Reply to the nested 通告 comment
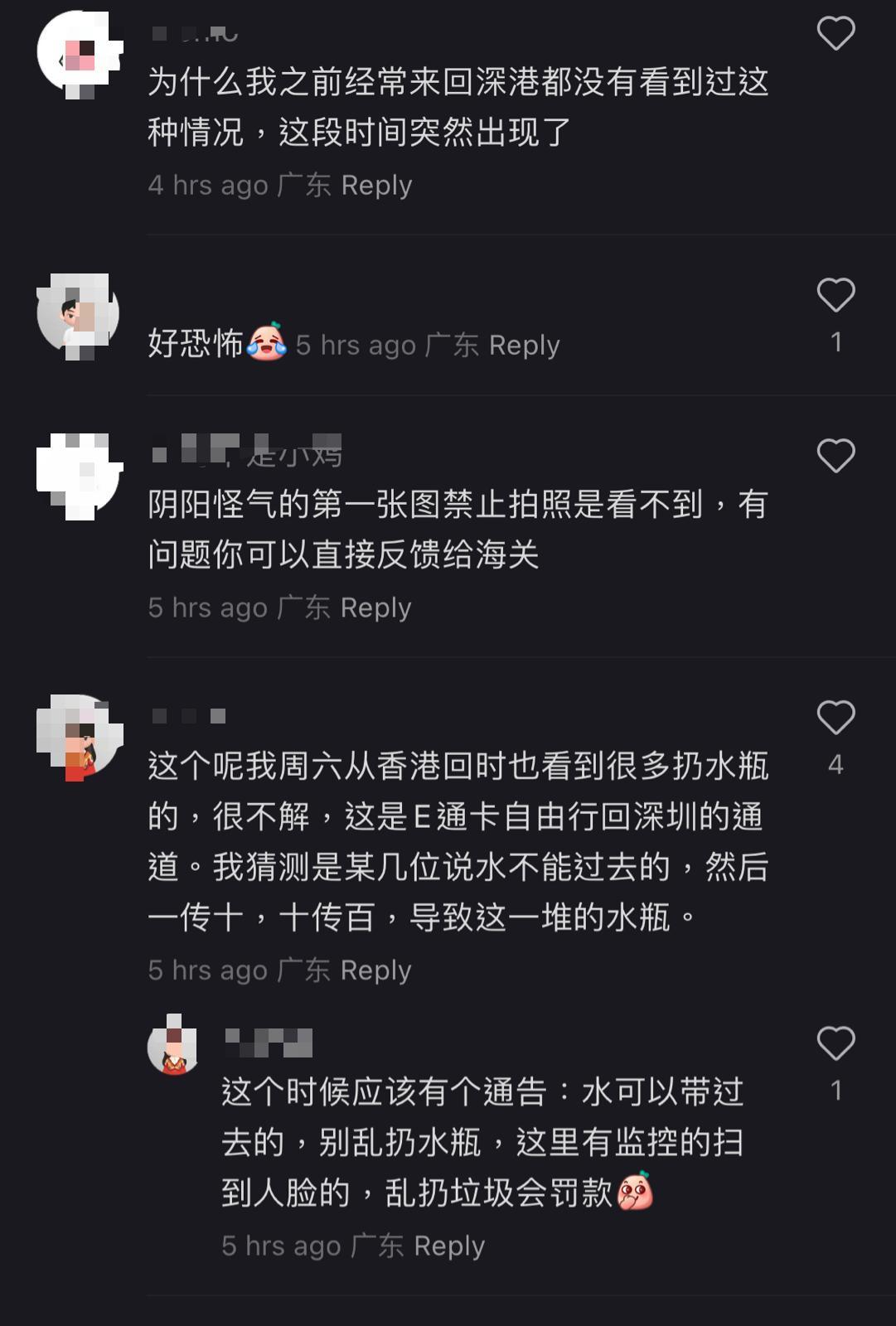896x1326 pixels. click(x=448, y=1246)
